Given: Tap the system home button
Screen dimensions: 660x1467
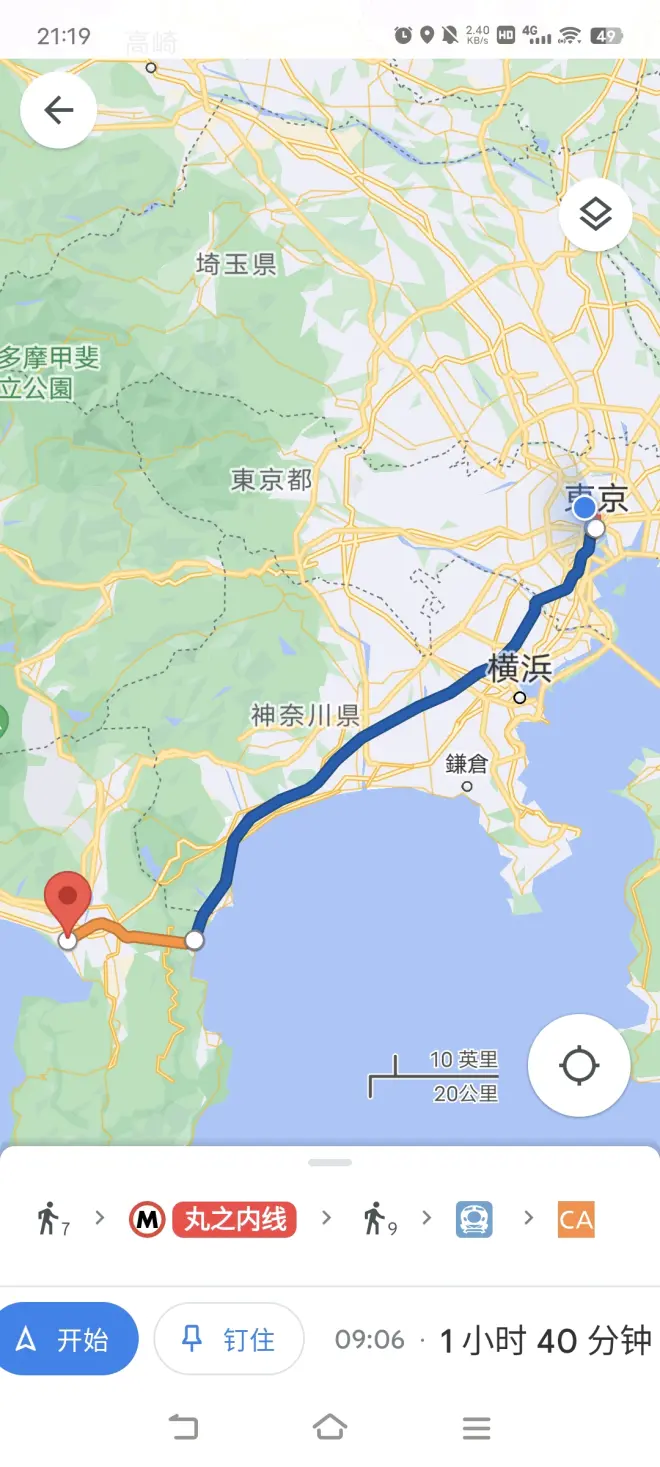Looking at the screenshot, I should coord(330,1427).
